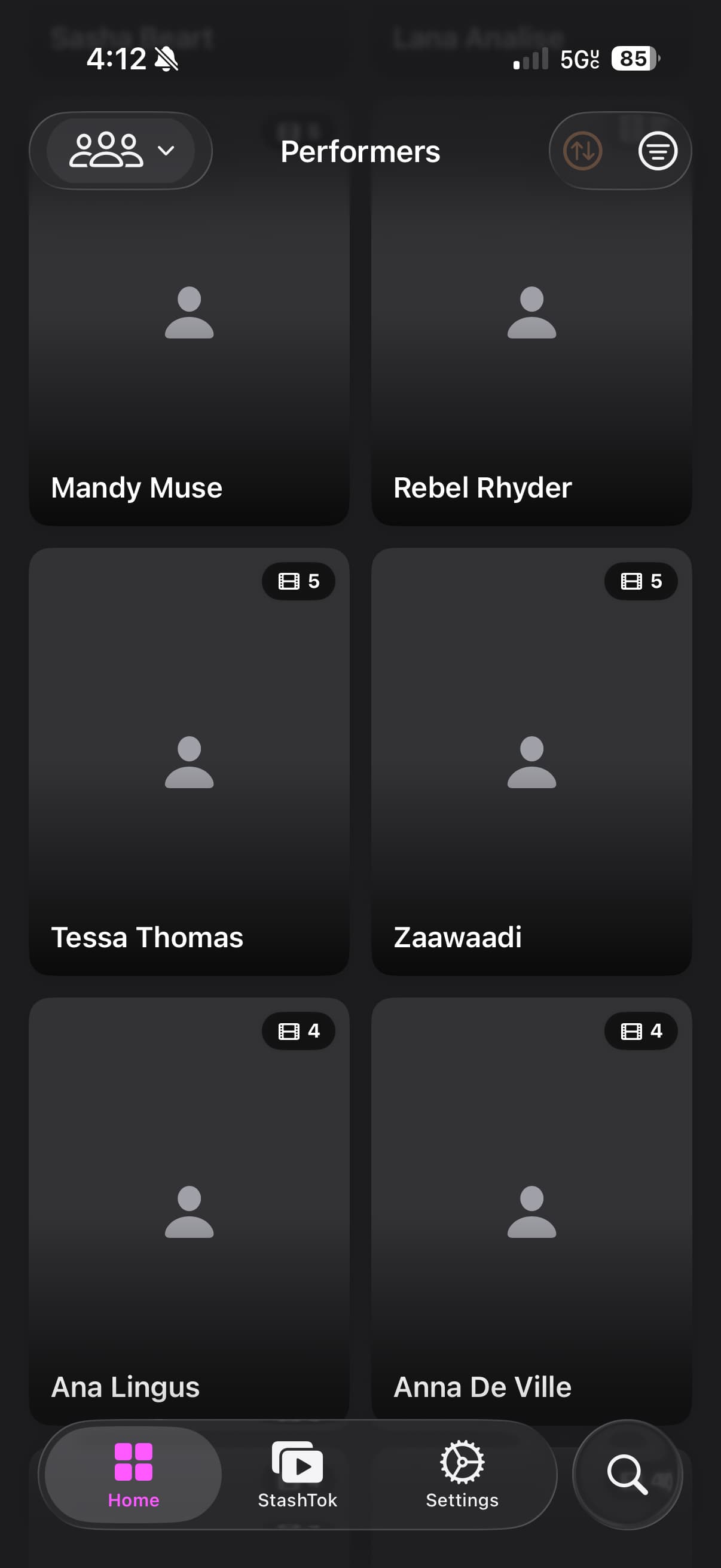This screenshot has width=721, height=1568.
Task: Open Tessa Thomas performer card
Action: (x=188, y=761)
